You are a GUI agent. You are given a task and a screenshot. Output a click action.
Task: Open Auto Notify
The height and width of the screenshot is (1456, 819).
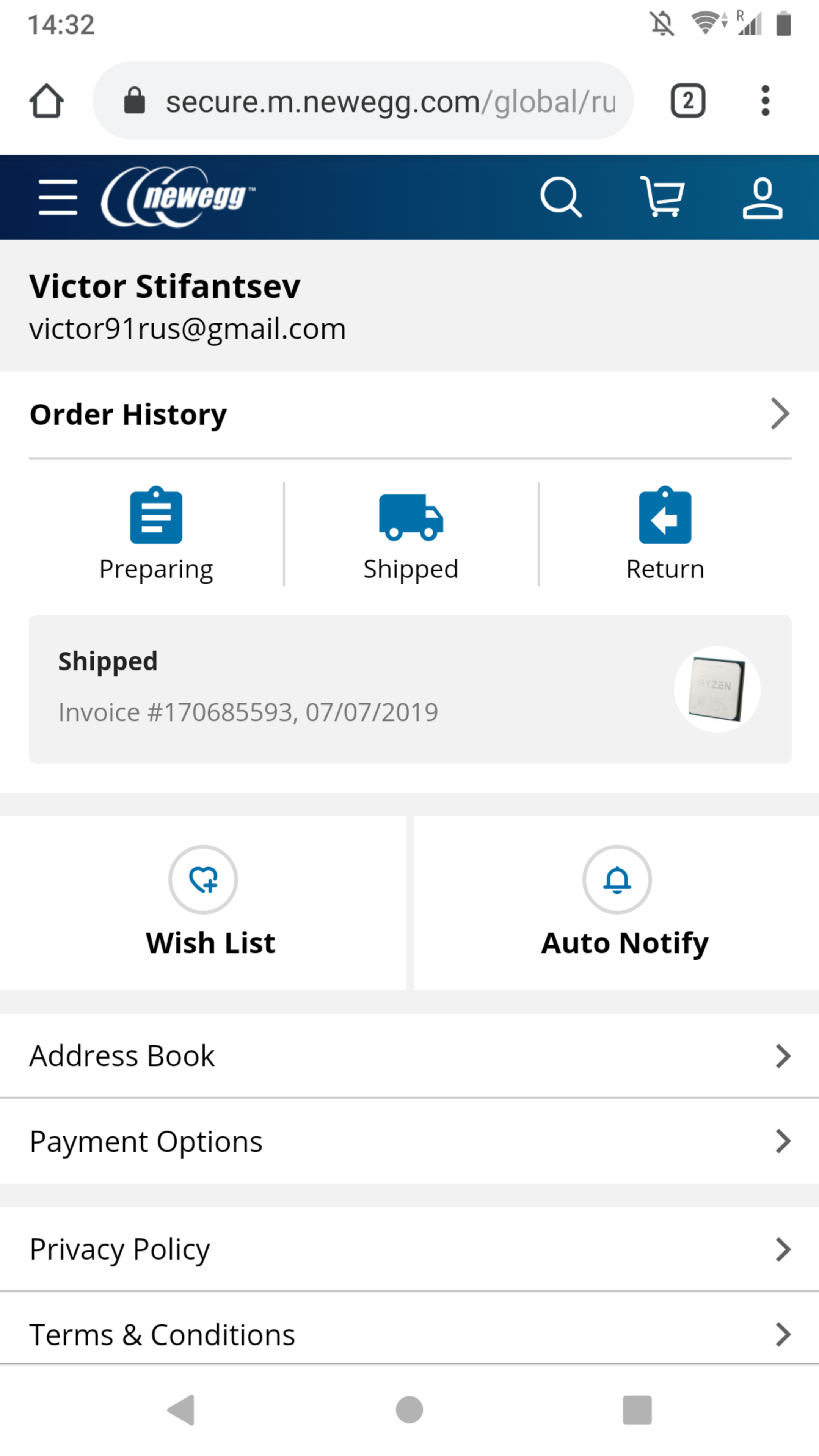click(617, 903)
